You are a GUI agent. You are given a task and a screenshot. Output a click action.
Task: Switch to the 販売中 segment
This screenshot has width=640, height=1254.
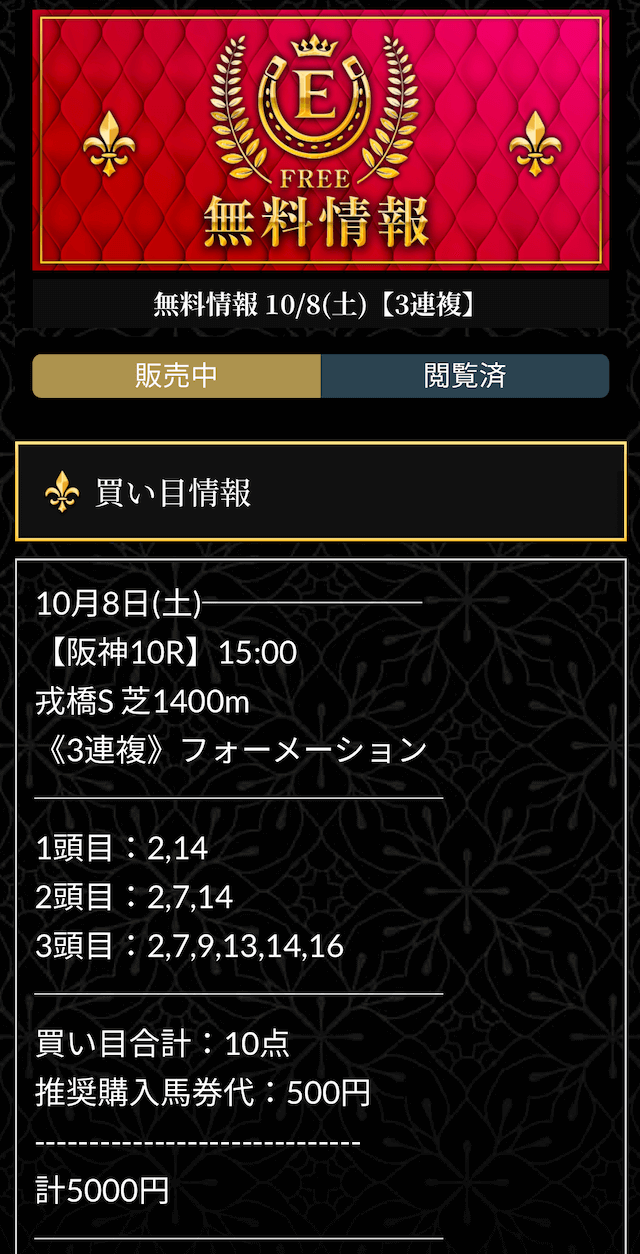coord(176,376)
